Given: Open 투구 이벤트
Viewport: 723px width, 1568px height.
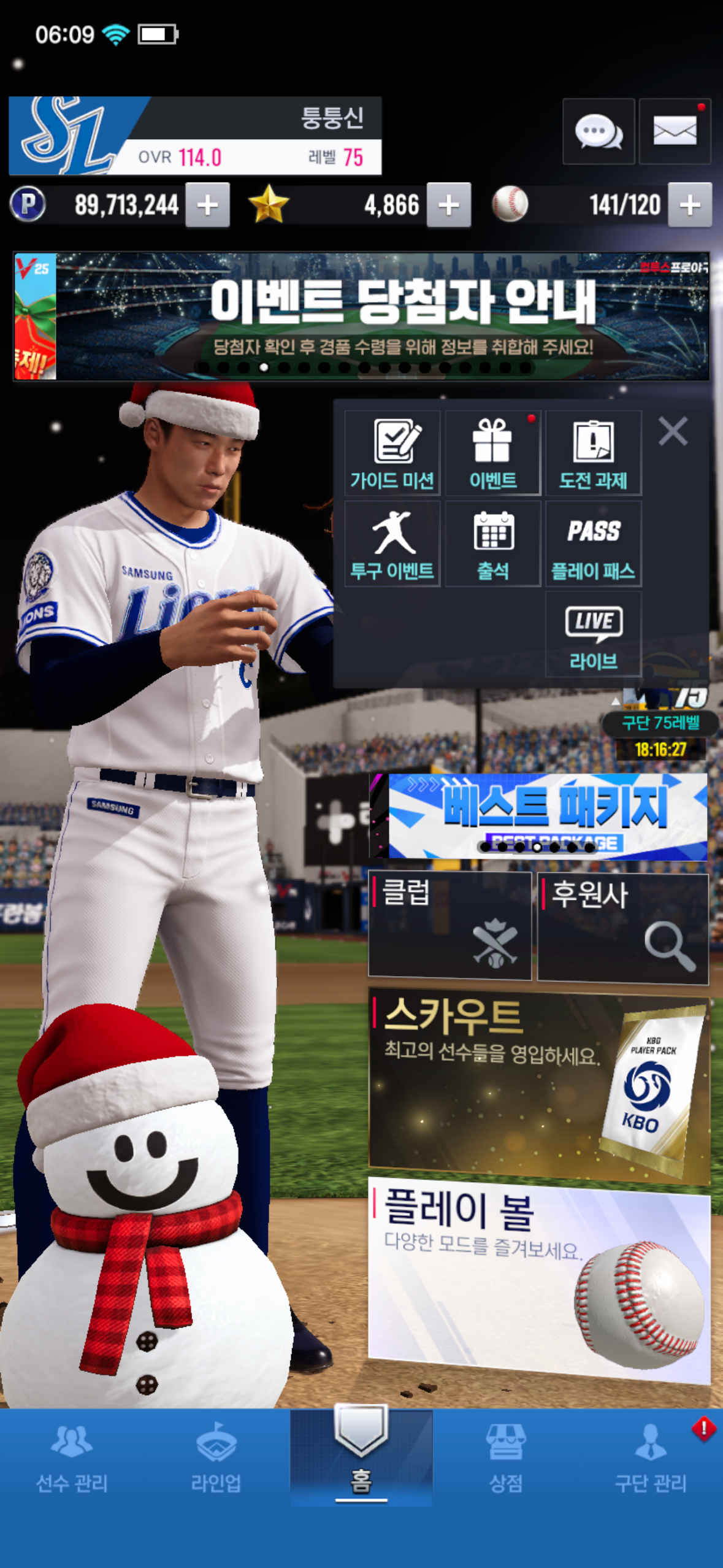Looking at the screenshot, I should [x=392, y=544].
